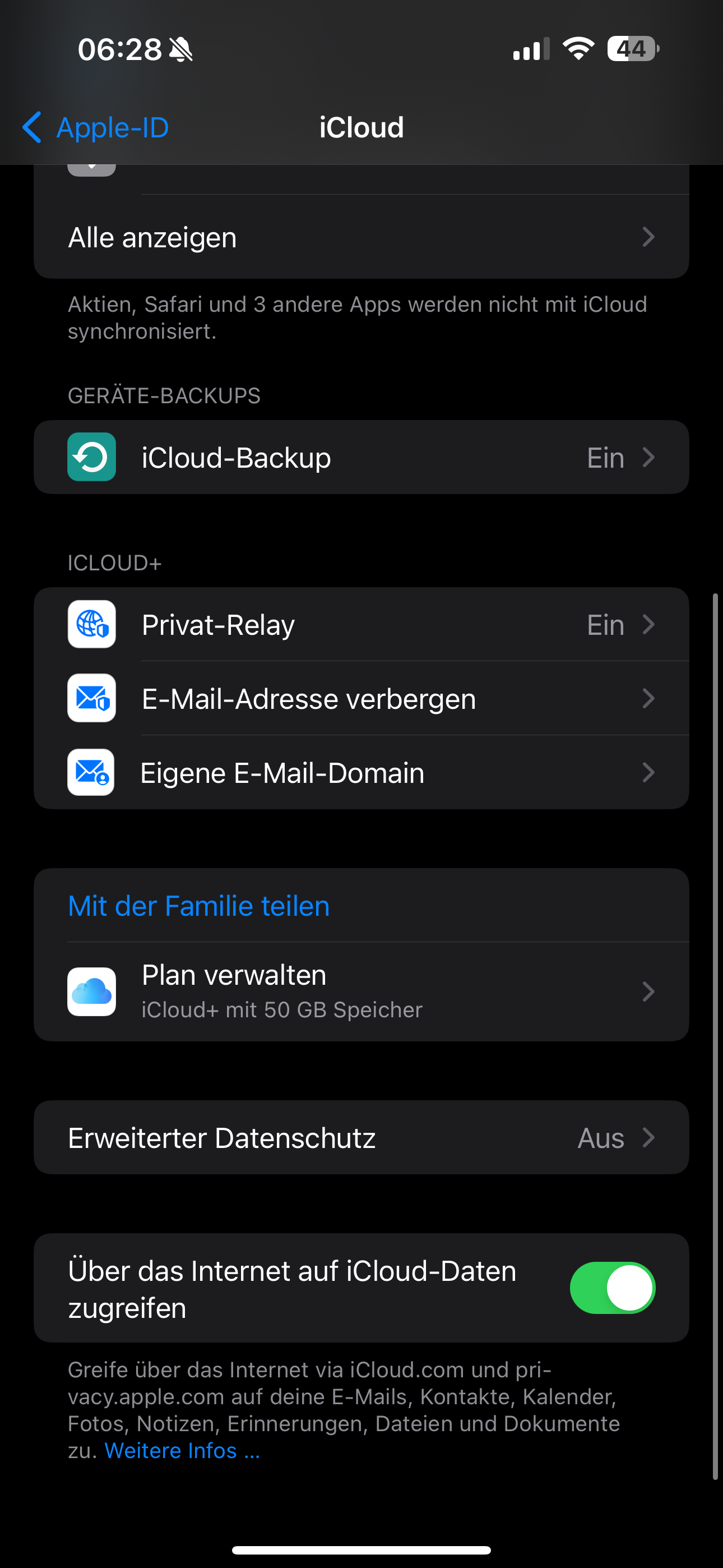Open the Weitere Infos link
Screen dimensions: 723x1568
coord(183,1451)
